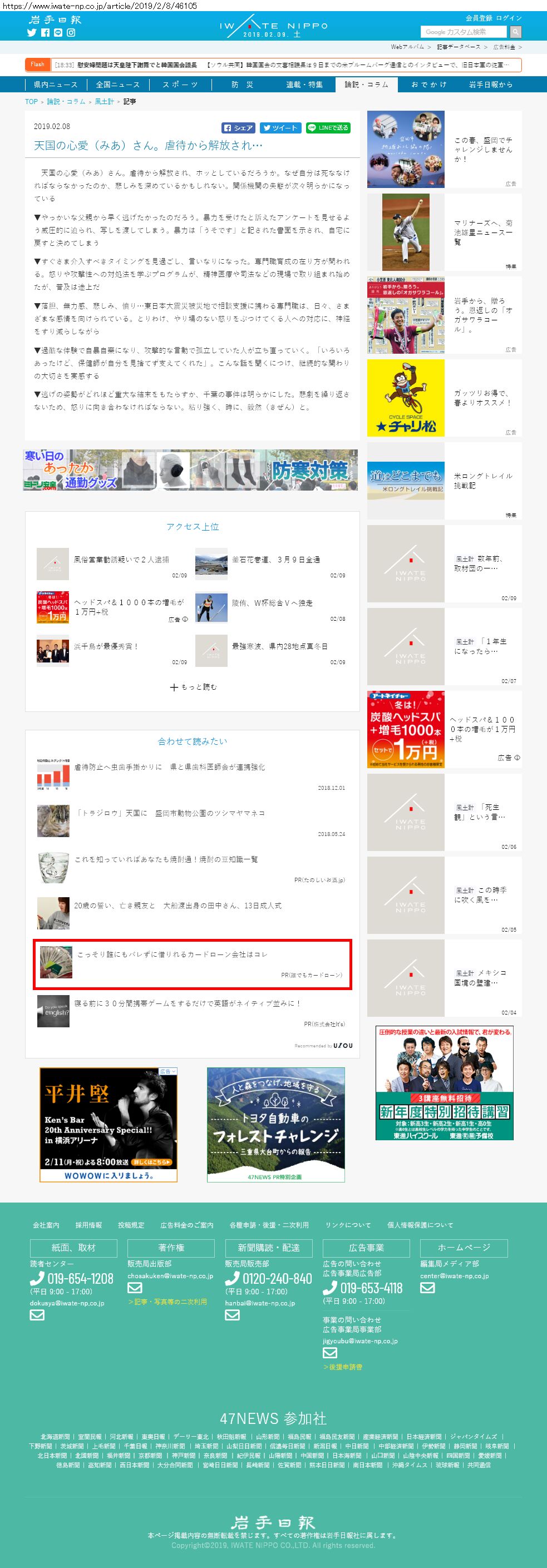Send the article with the LINEで送る button

328,128
